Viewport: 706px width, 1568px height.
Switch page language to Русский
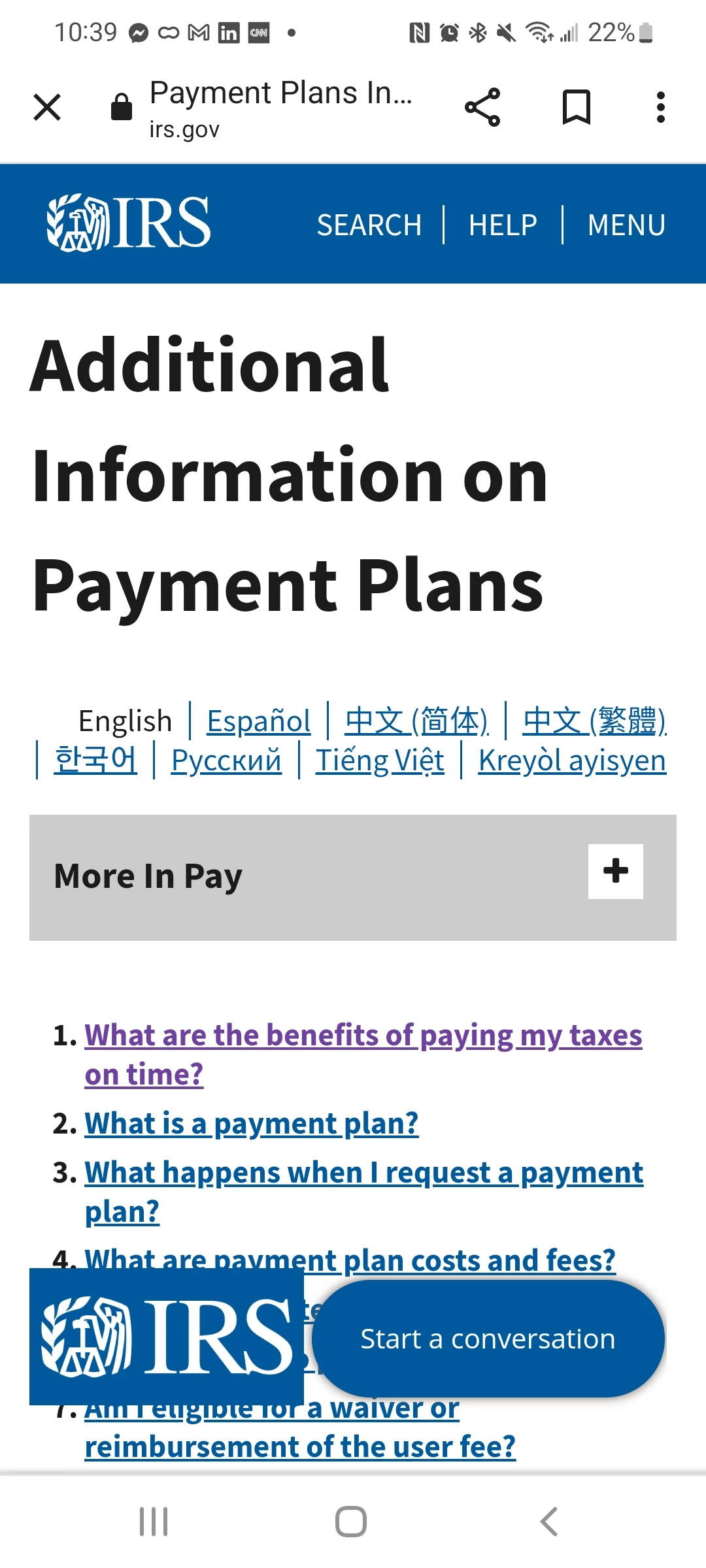(x=226, y=761)
